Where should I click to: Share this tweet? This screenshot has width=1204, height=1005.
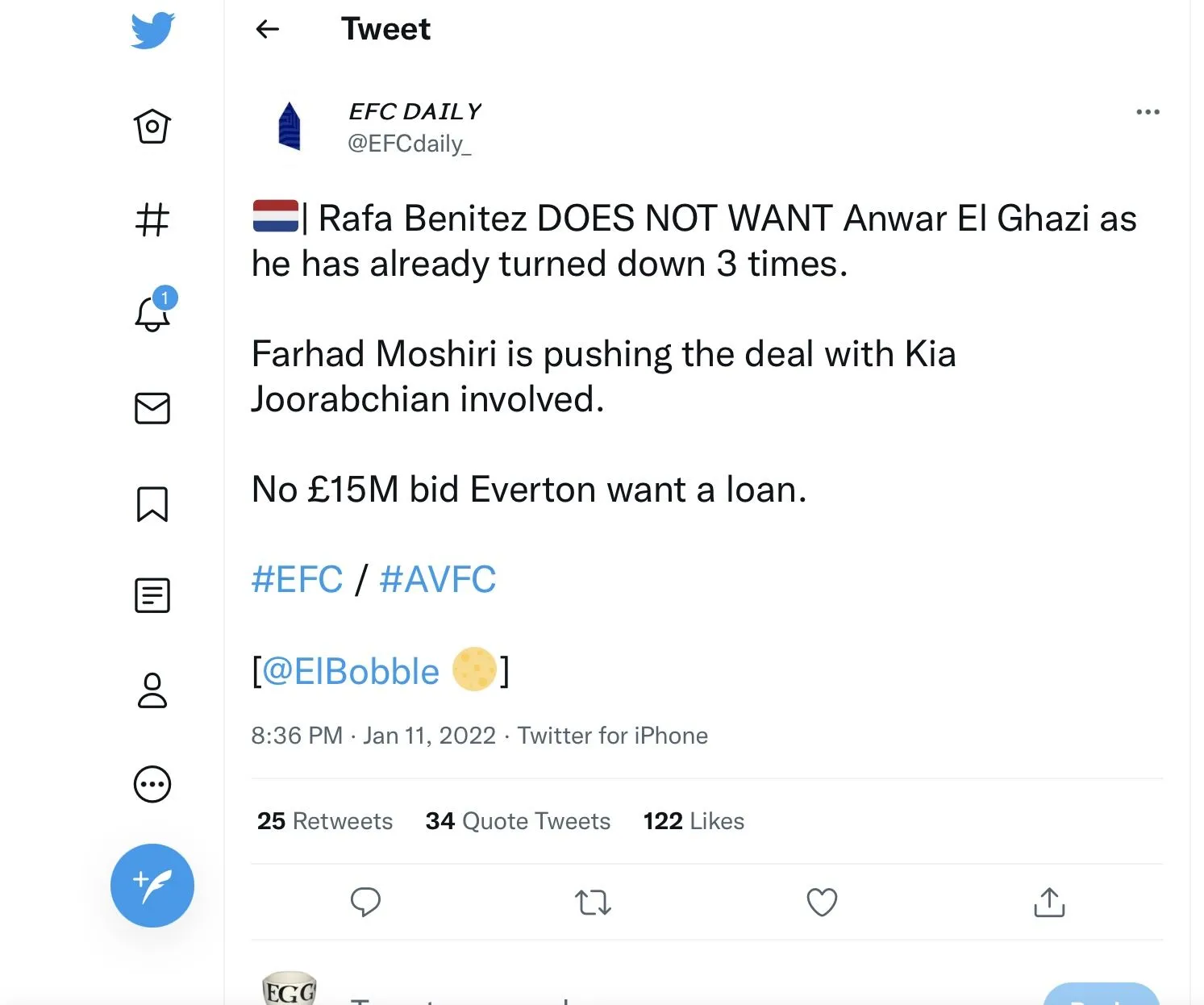1049,902
